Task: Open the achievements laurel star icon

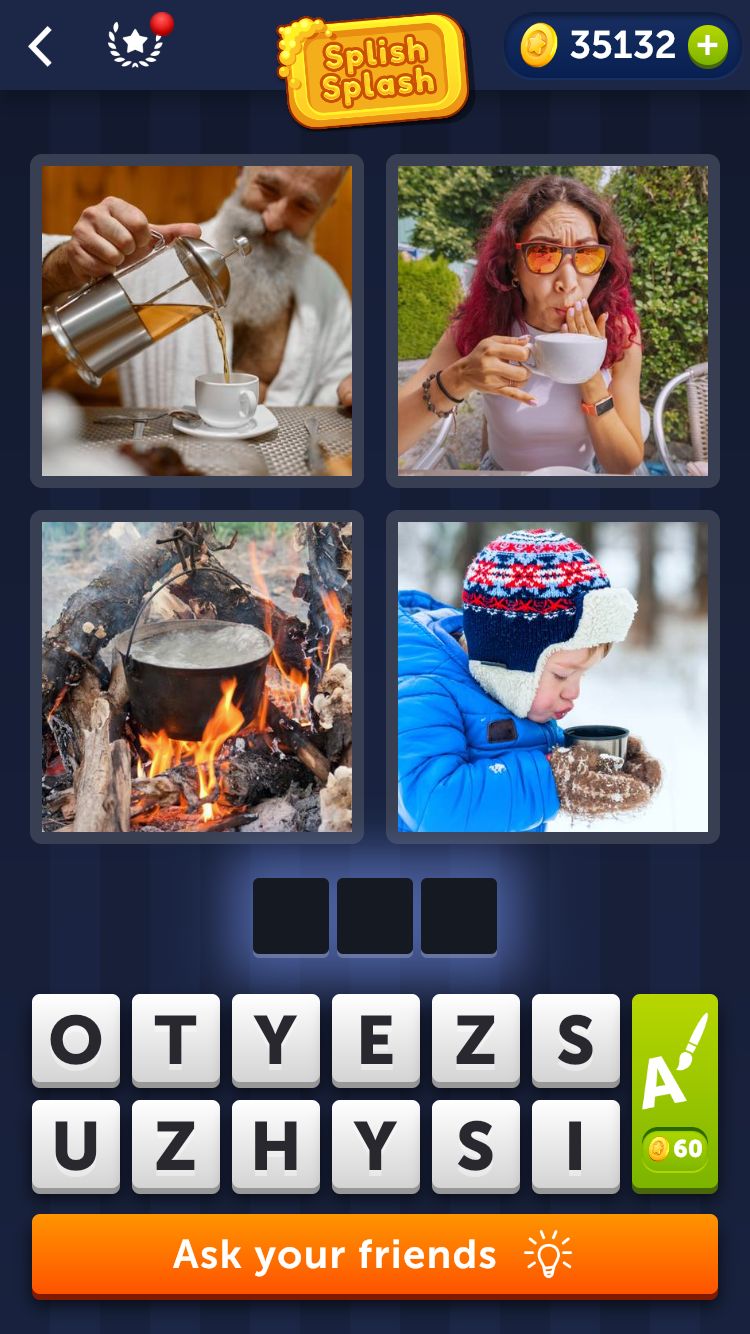Action: 135,46
